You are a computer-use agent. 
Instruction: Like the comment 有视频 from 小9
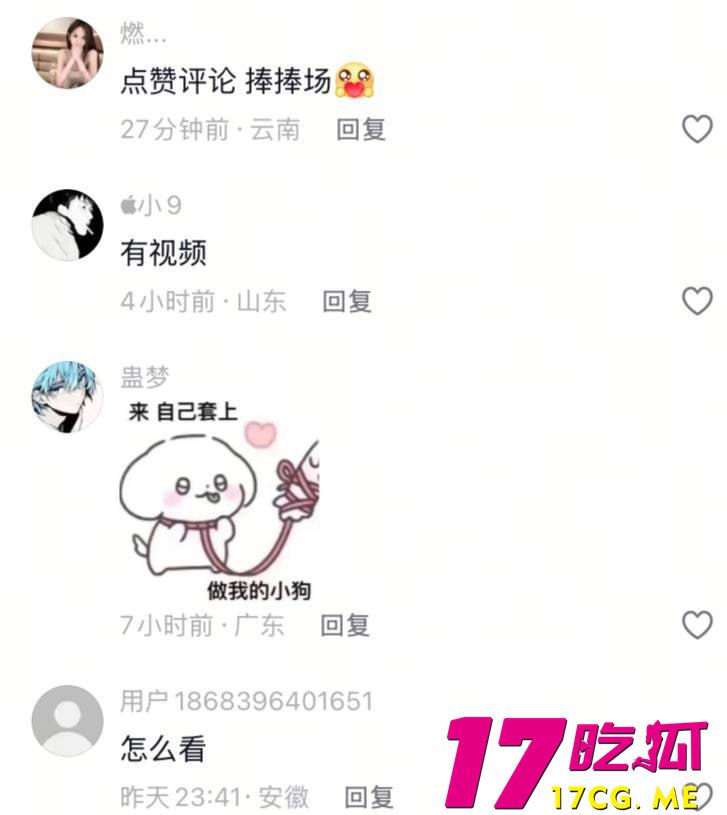click(696, 300)
